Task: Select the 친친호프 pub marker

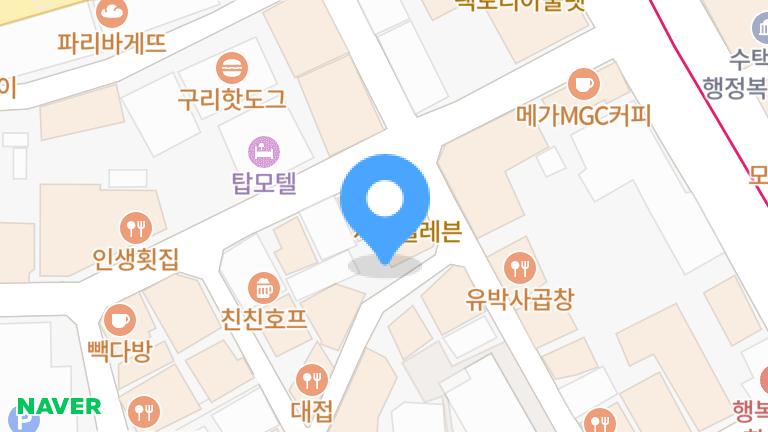Action: click(264, 288)
